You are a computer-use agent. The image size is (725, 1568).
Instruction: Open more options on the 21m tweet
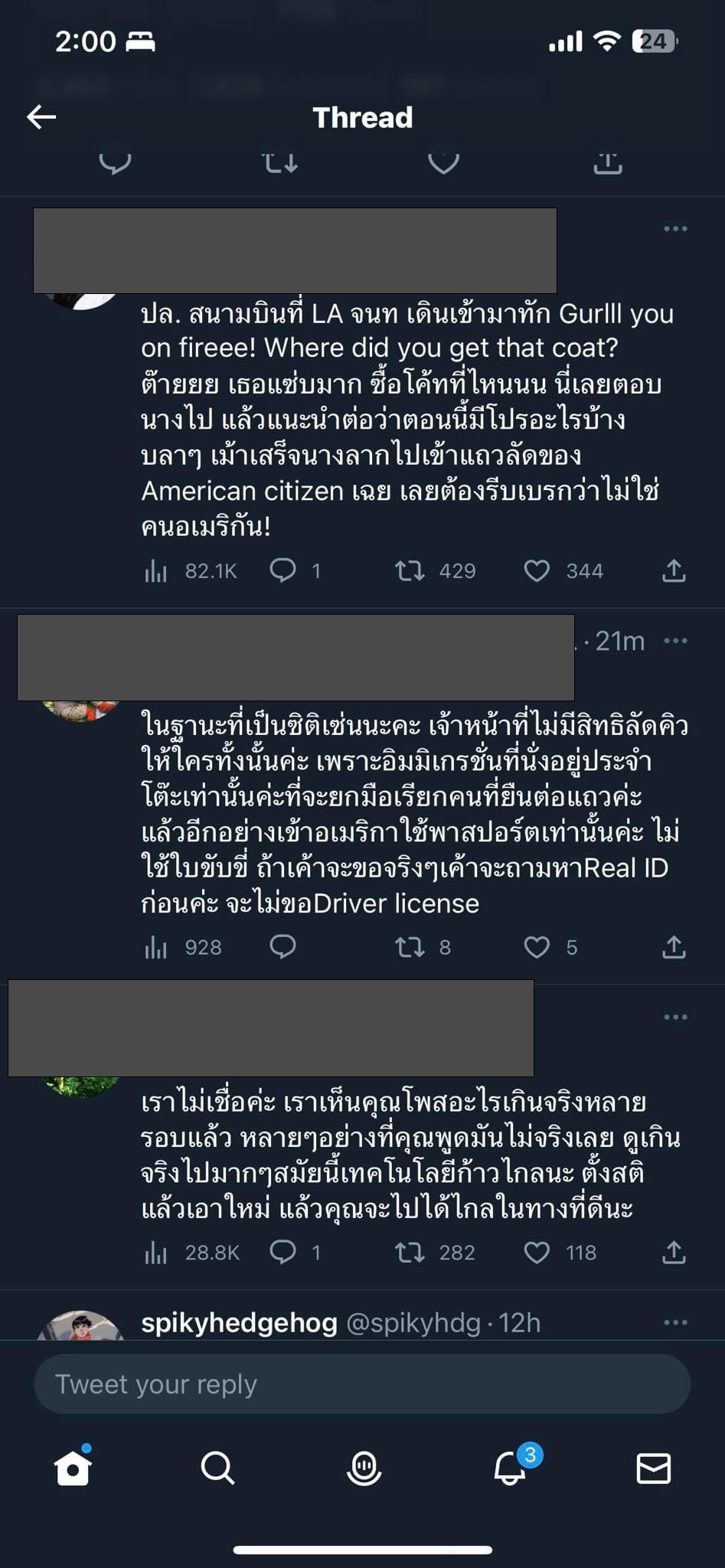pos(675,641)
